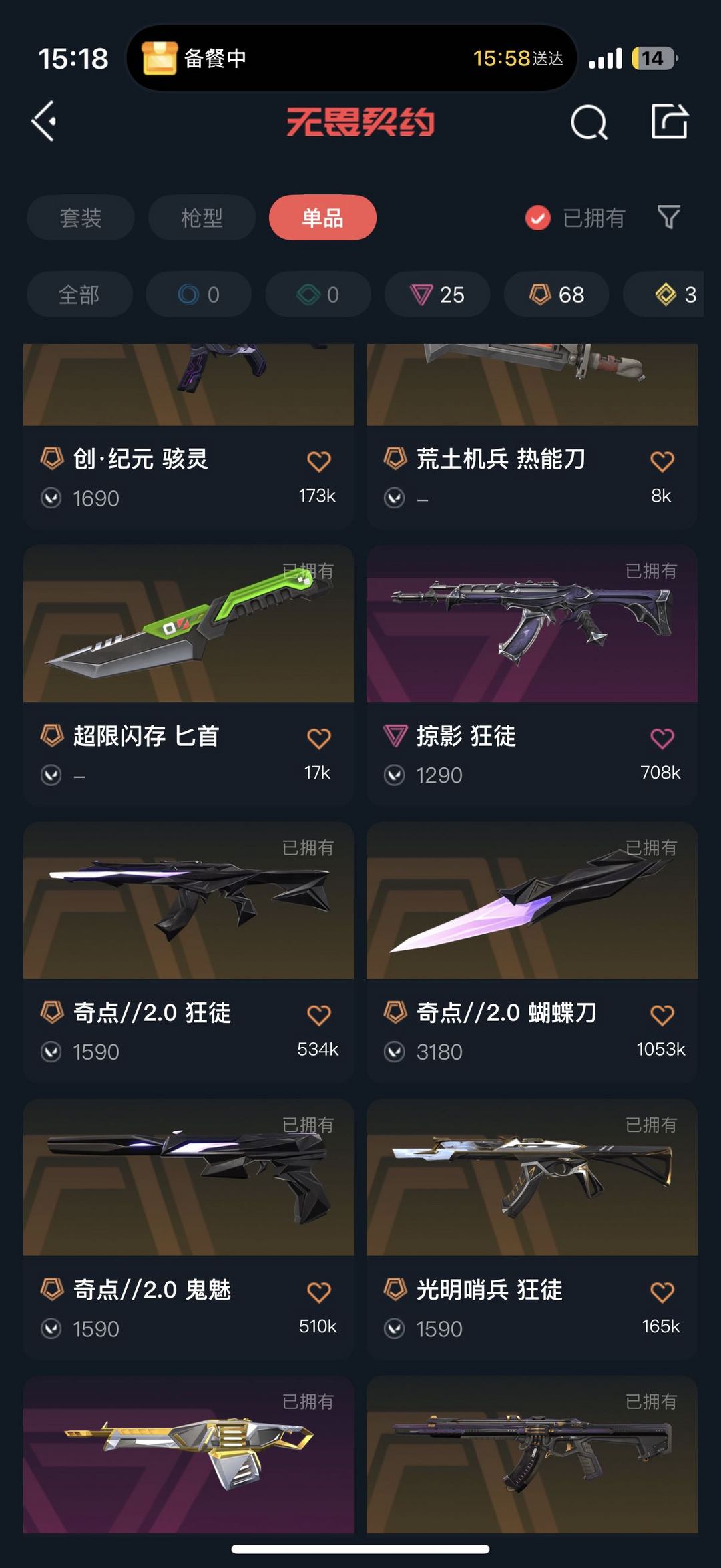Open the funnel filter icon
The height and width of the screenshot is (1568, 721).
(669, 217)
